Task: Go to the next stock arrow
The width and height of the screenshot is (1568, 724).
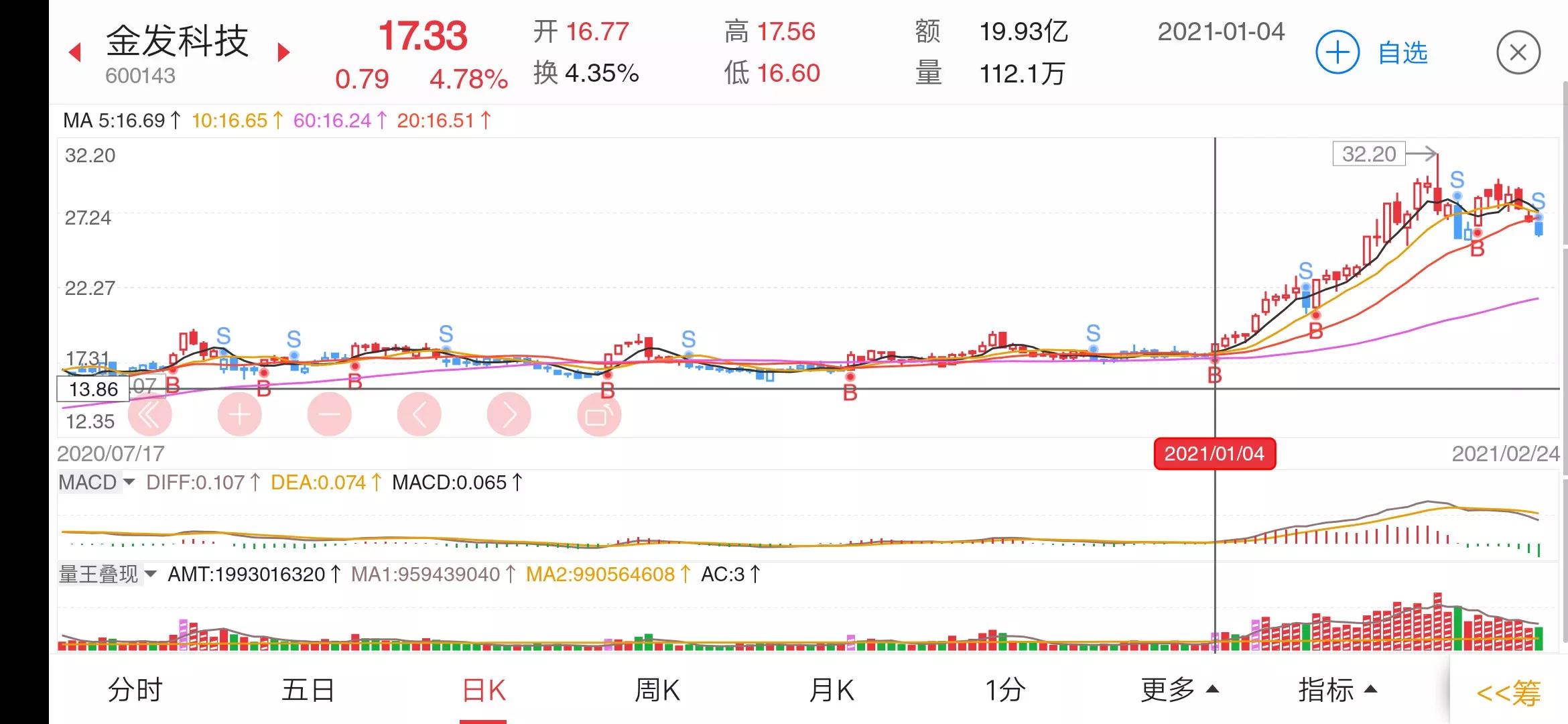Action: tap(283, 52)
